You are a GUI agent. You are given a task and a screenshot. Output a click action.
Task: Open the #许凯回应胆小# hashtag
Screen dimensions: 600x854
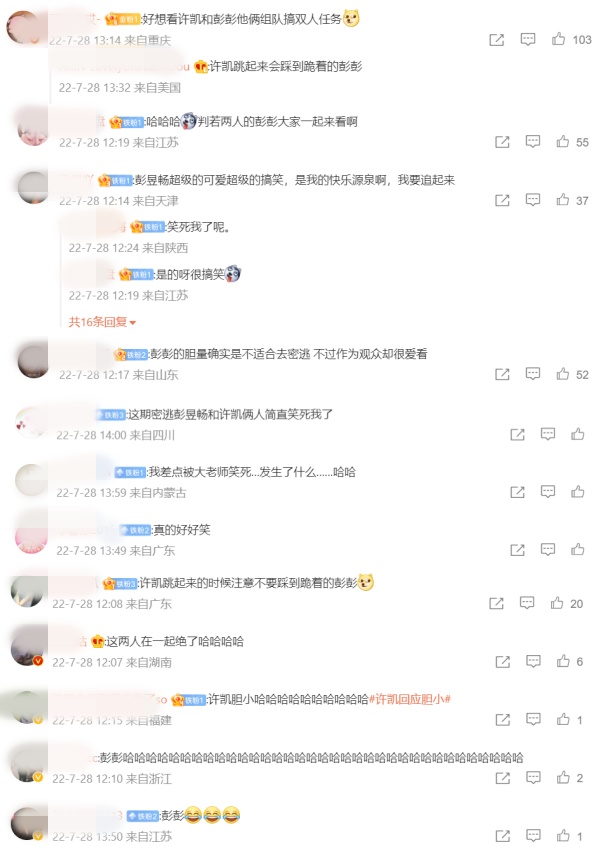click(410, 699)
